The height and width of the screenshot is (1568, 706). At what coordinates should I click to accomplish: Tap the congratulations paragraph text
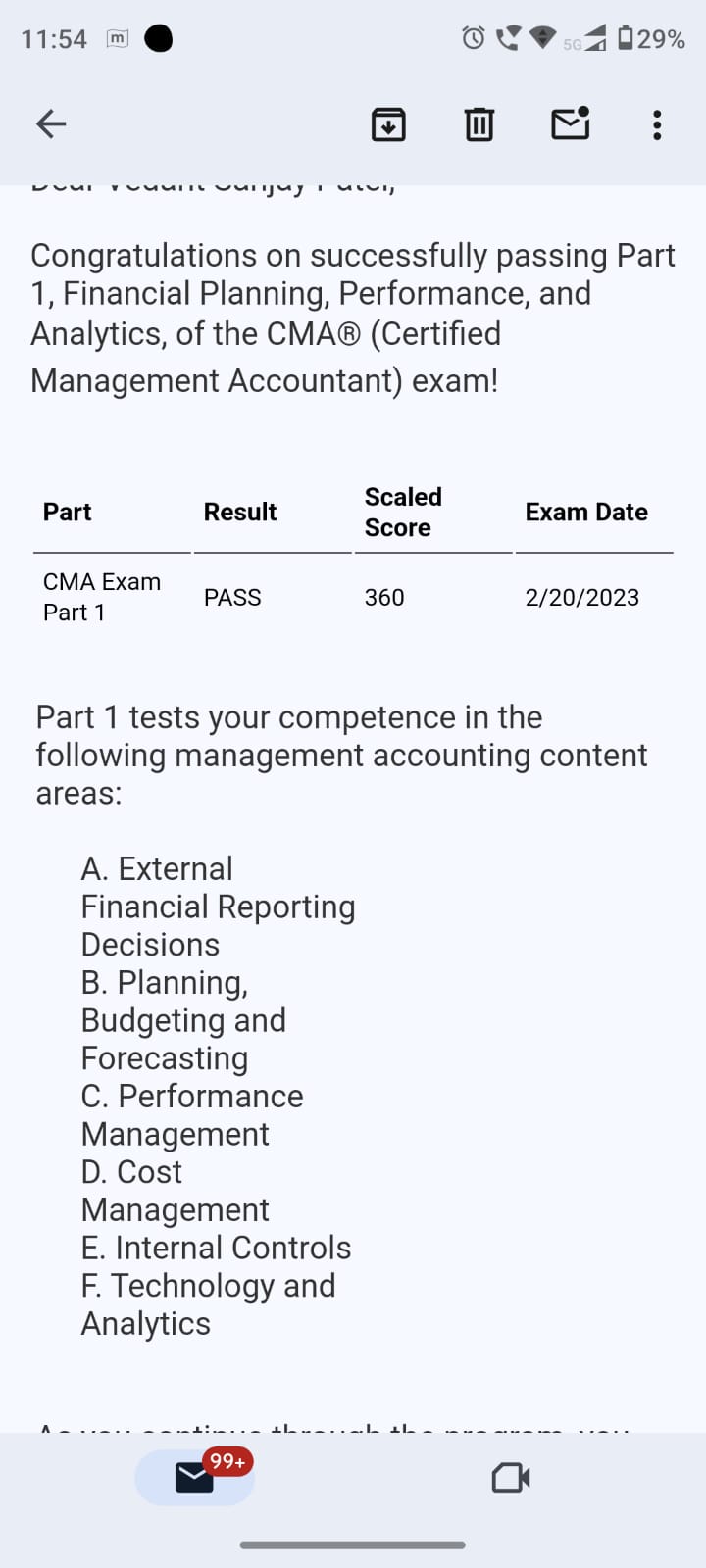pyautogui.click(x=353, y=317)
